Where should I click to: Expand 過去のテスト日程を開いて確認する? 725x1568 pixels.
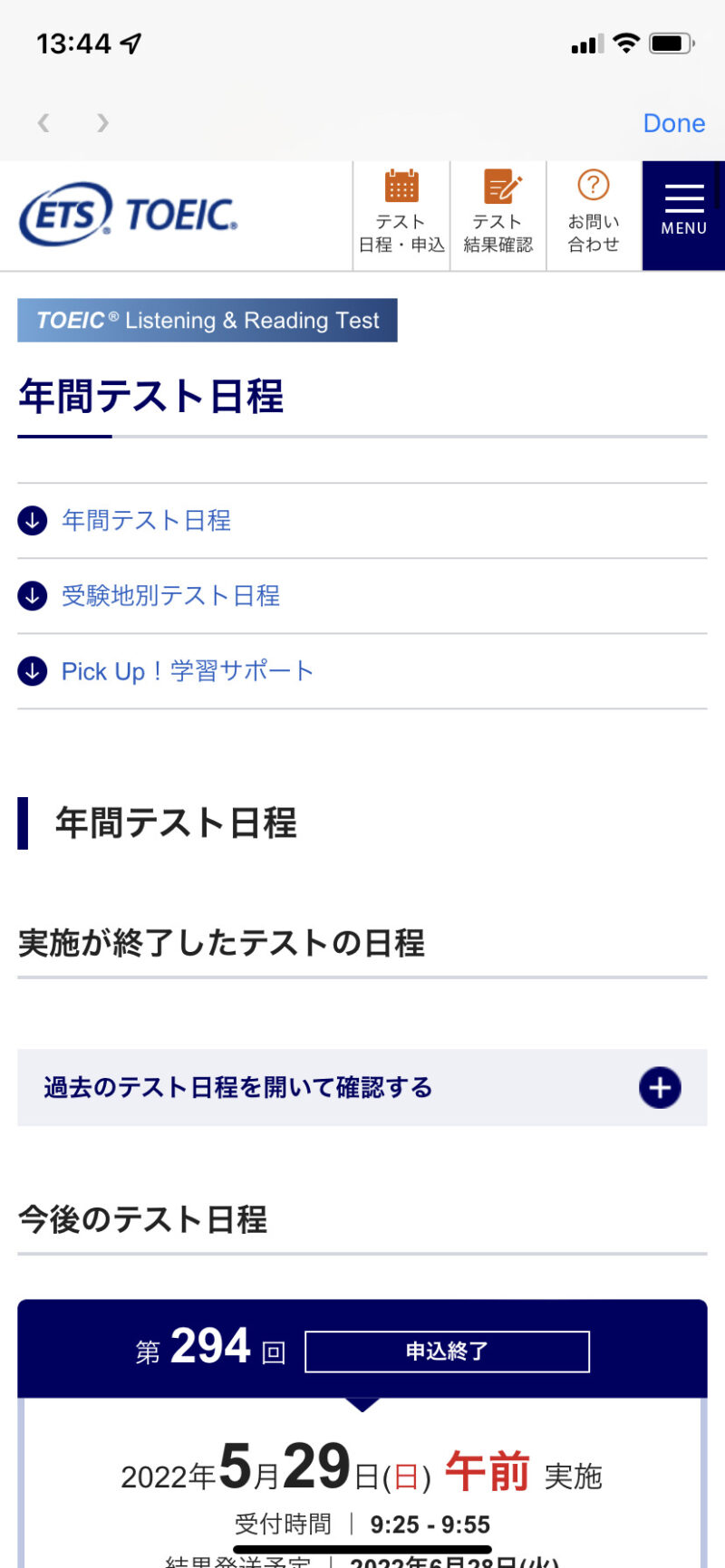[362, 1087]
